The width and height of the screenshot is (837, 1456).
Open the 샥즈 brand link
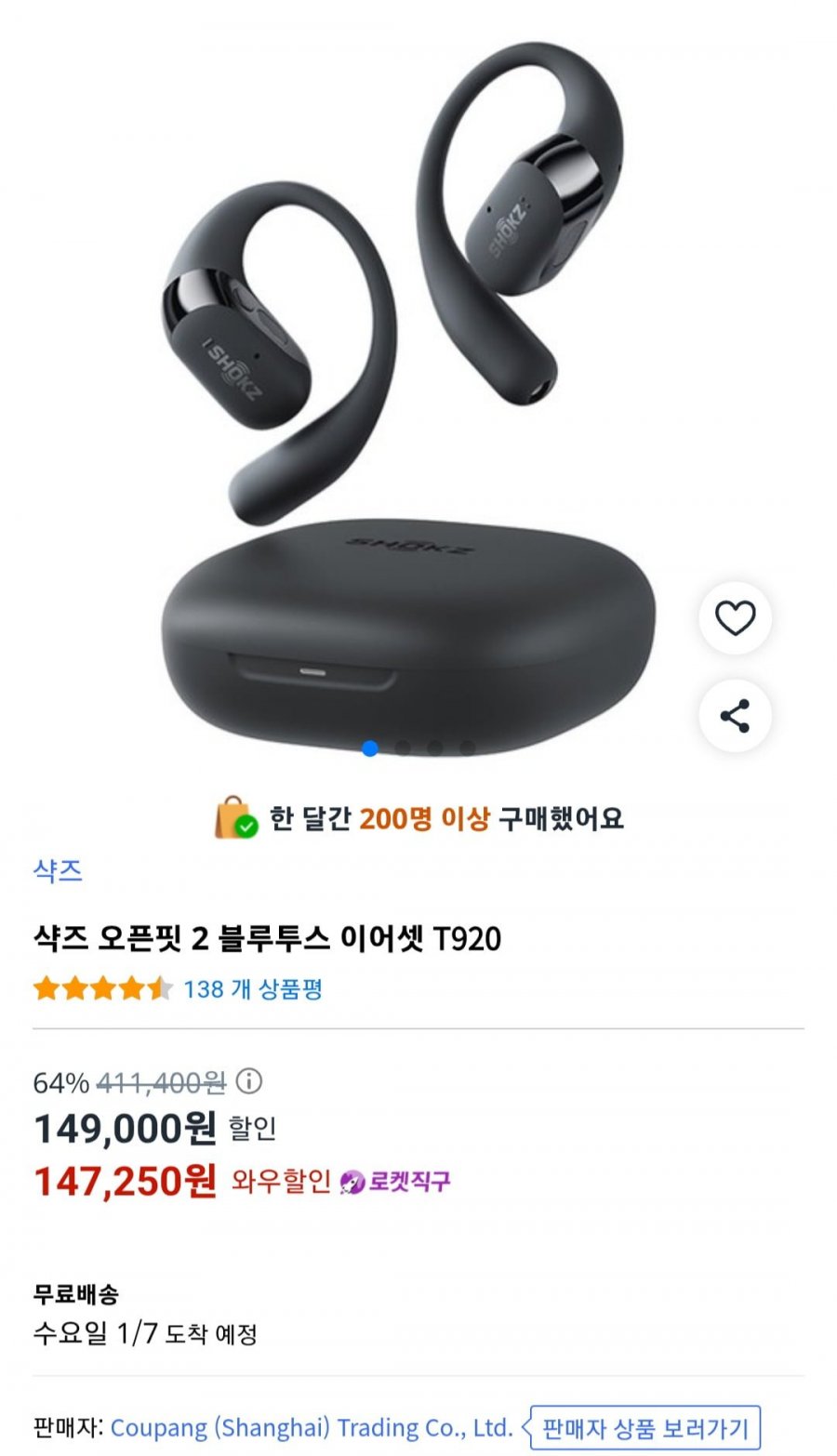tap(58, 871)
